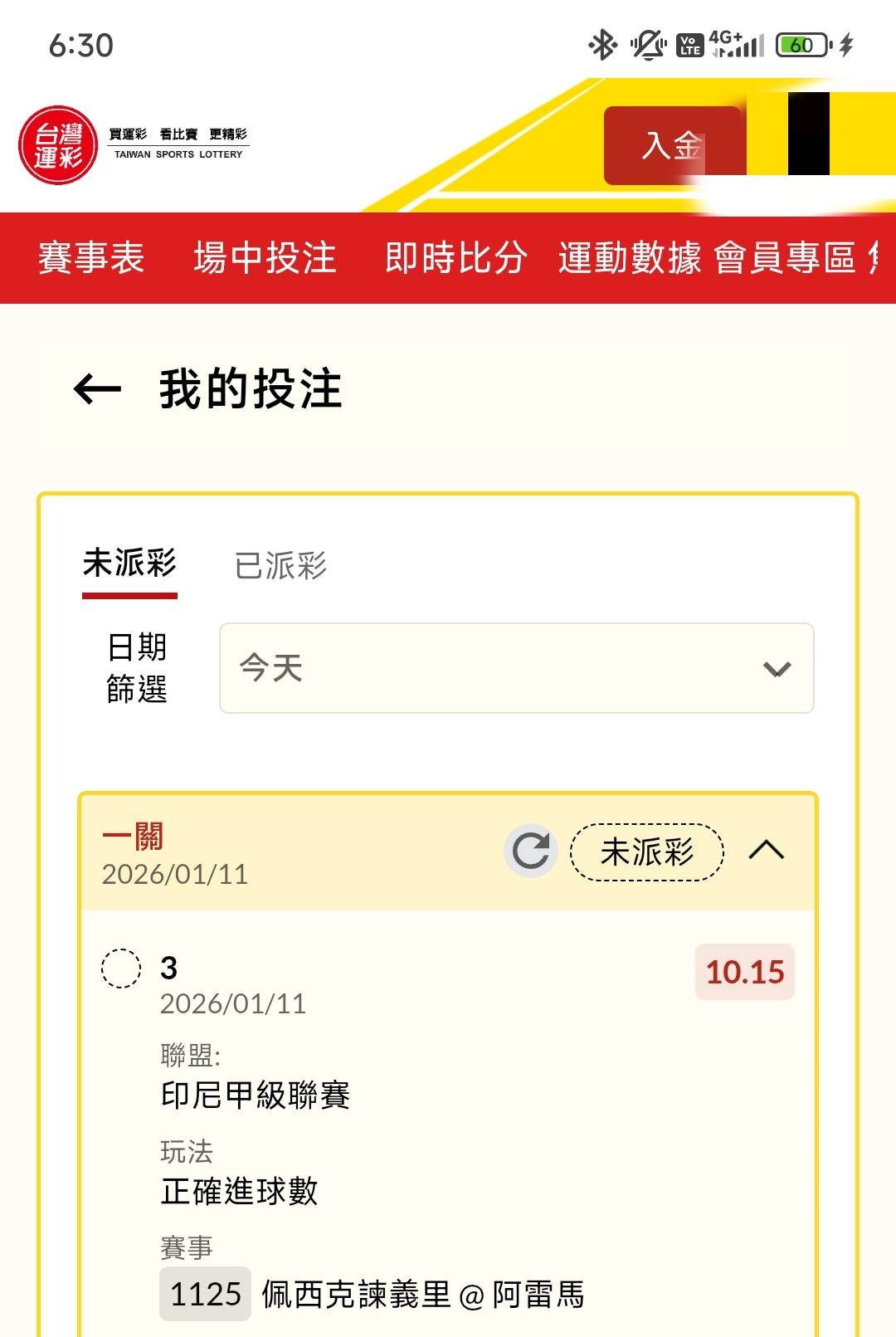Tap the Taiwan Sports Lottery logo
The height and width of the screenshot is (1337, 896).
(x=58, y=145)
